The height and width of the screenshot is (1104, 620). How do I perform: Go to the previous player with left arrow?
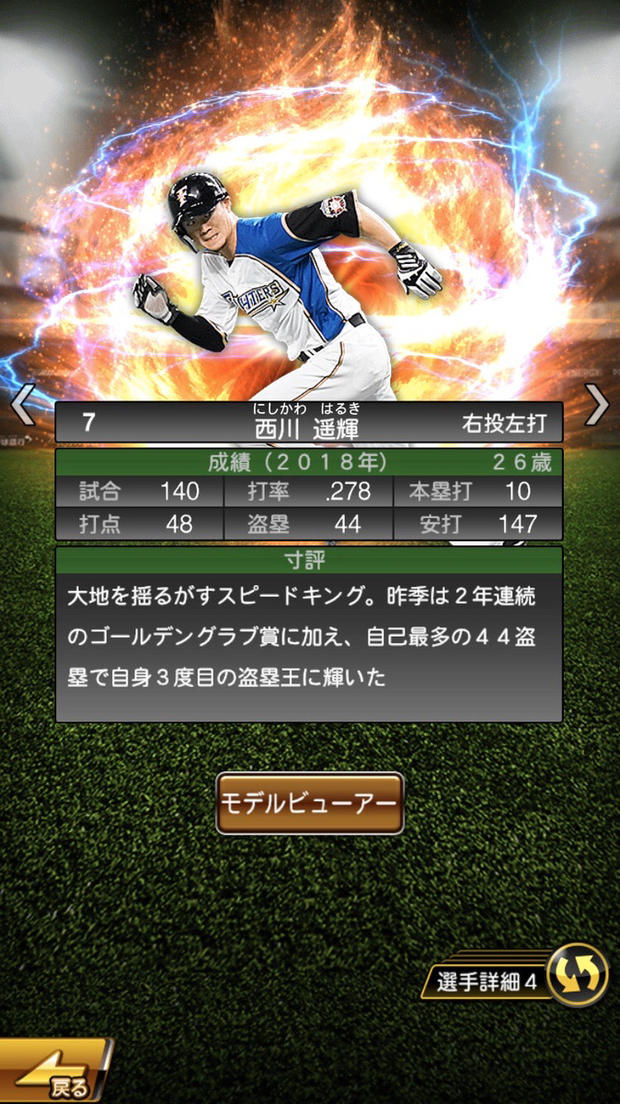pos(22,404)
